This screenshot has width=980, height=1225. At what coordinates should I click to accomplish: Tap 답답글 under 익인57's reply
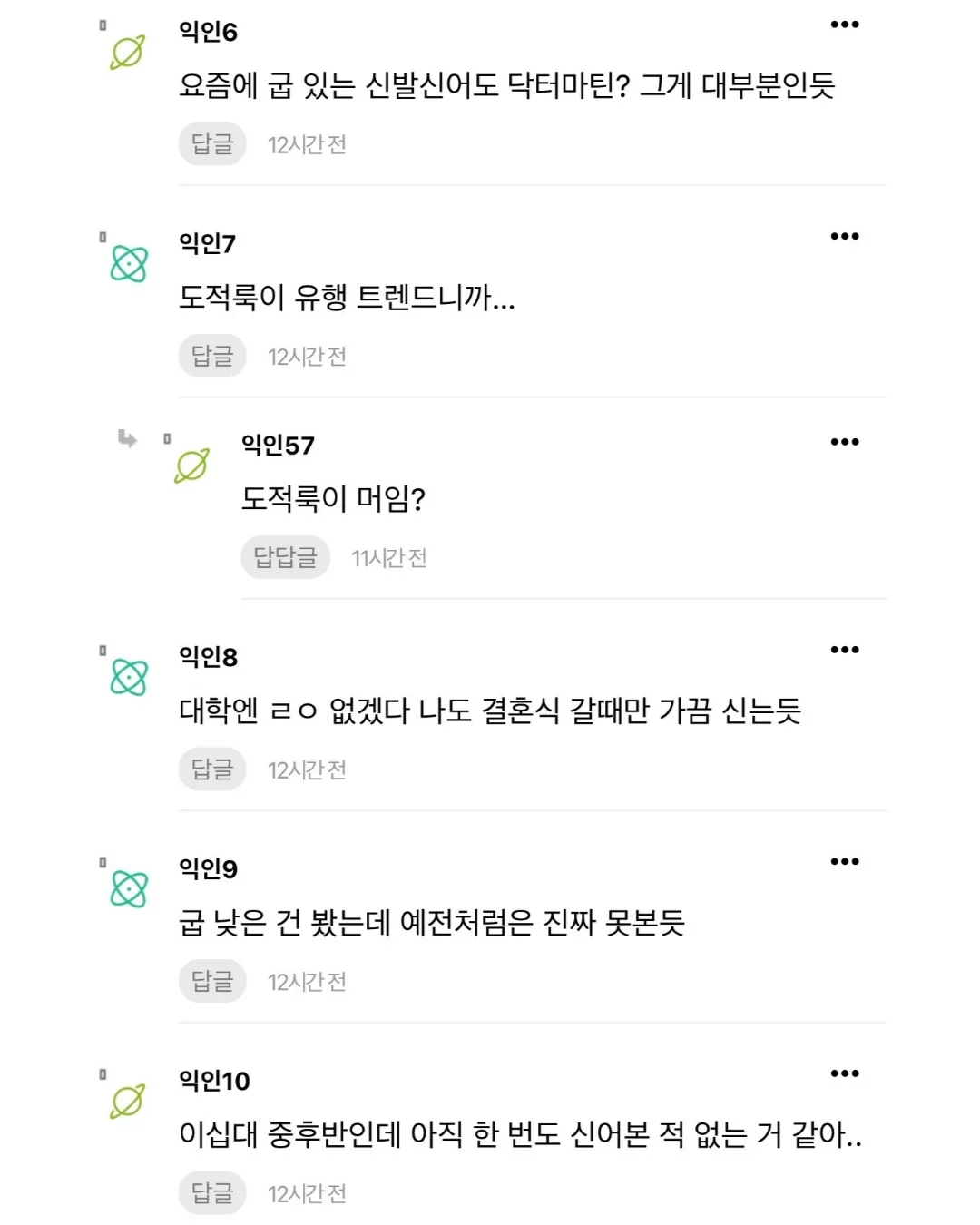pos(285,557)
